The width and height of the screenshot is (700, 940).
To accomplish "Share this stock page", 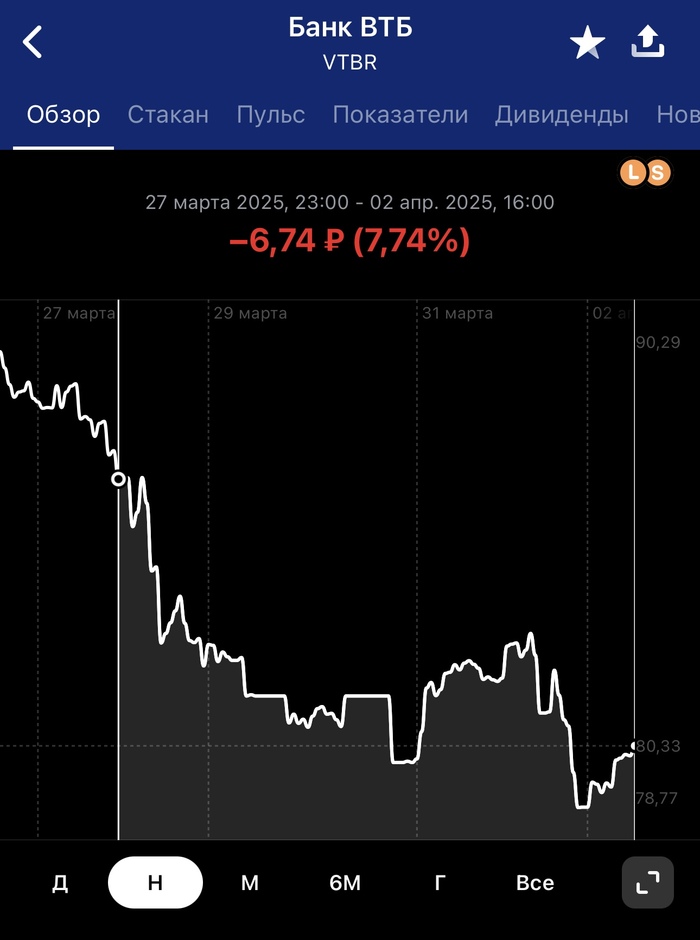I will tap(648, 42).
